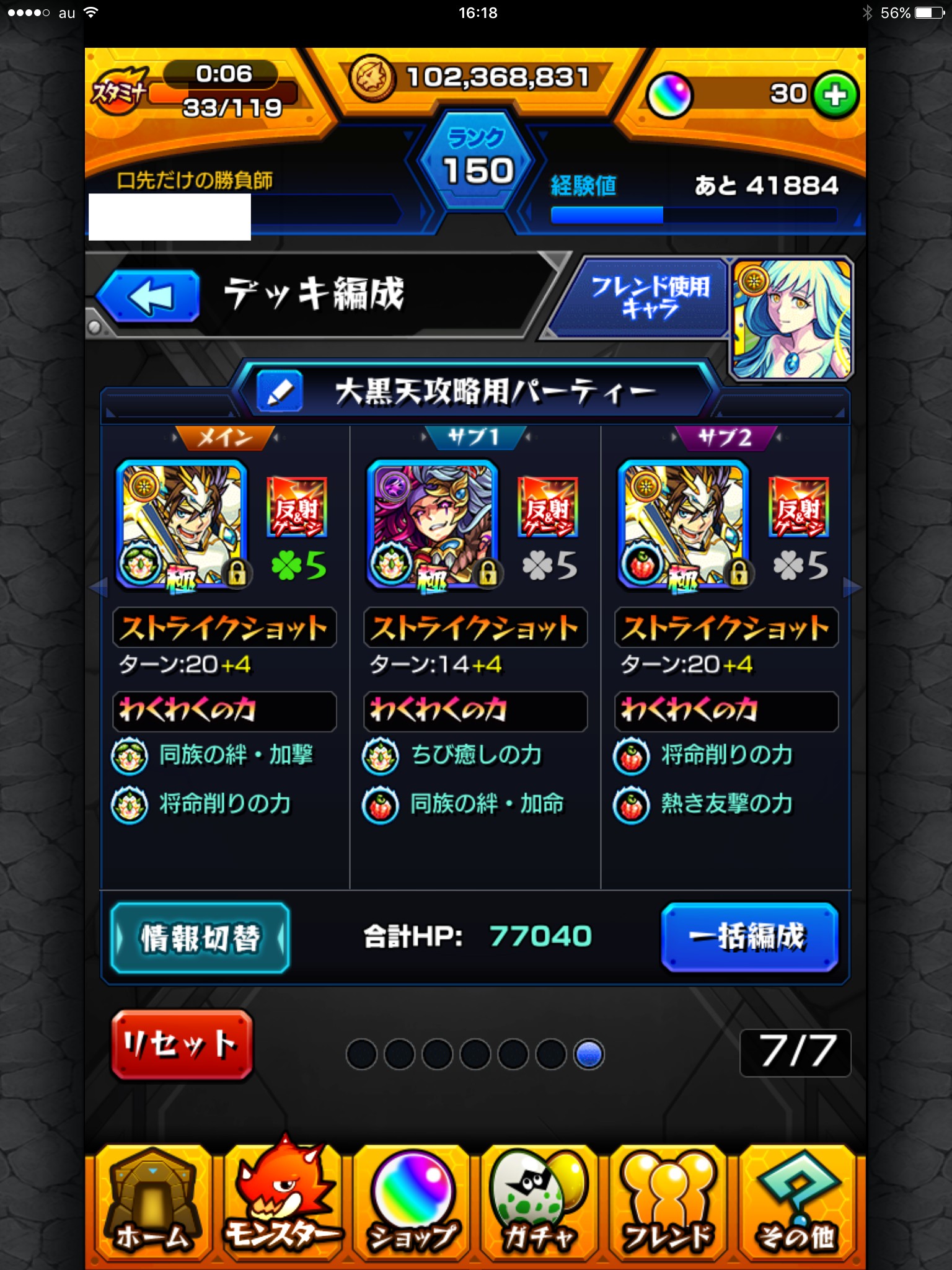This screenshot has width=952, height=1270.
Task: Tap 一括編成 to bulk edit deck
Action: pos(749,936)
